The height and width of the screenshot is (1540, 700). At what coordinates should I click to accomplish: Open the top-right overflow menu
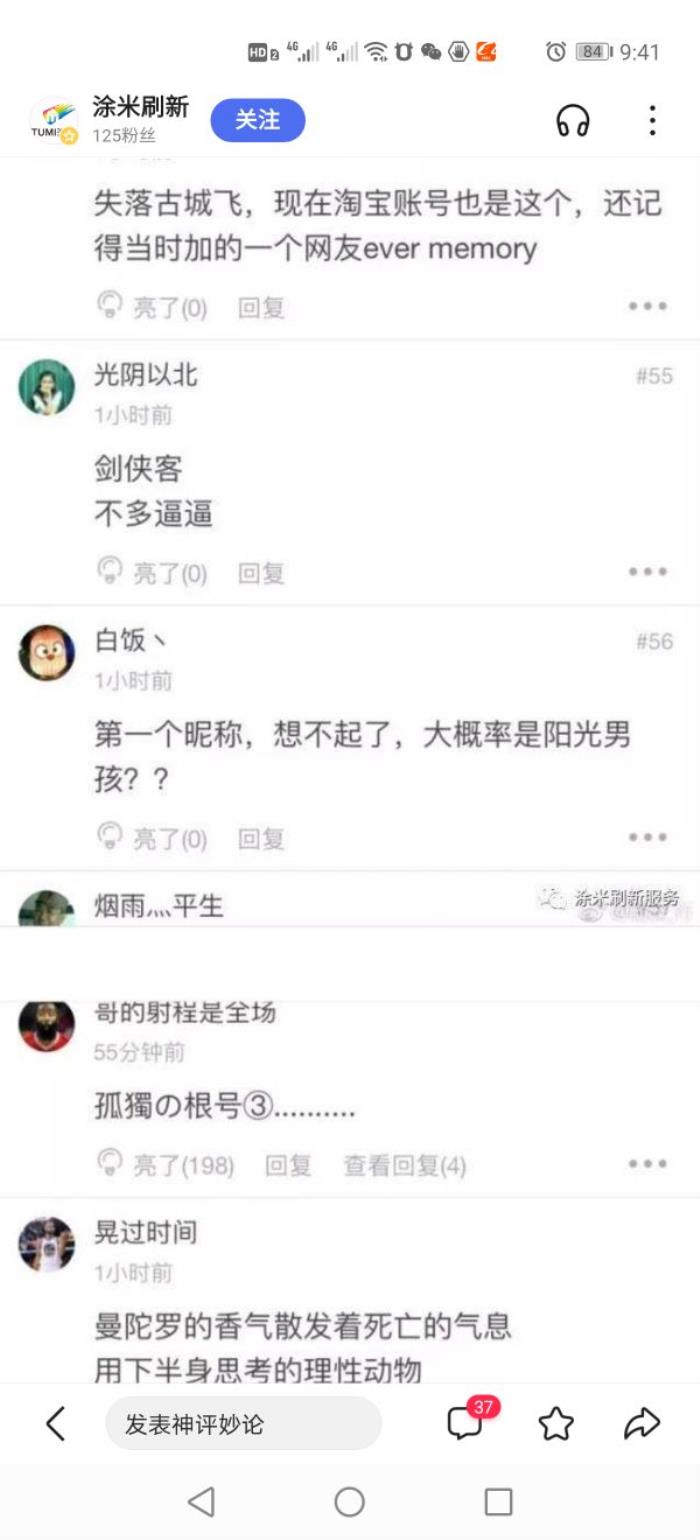coord(652,121)
